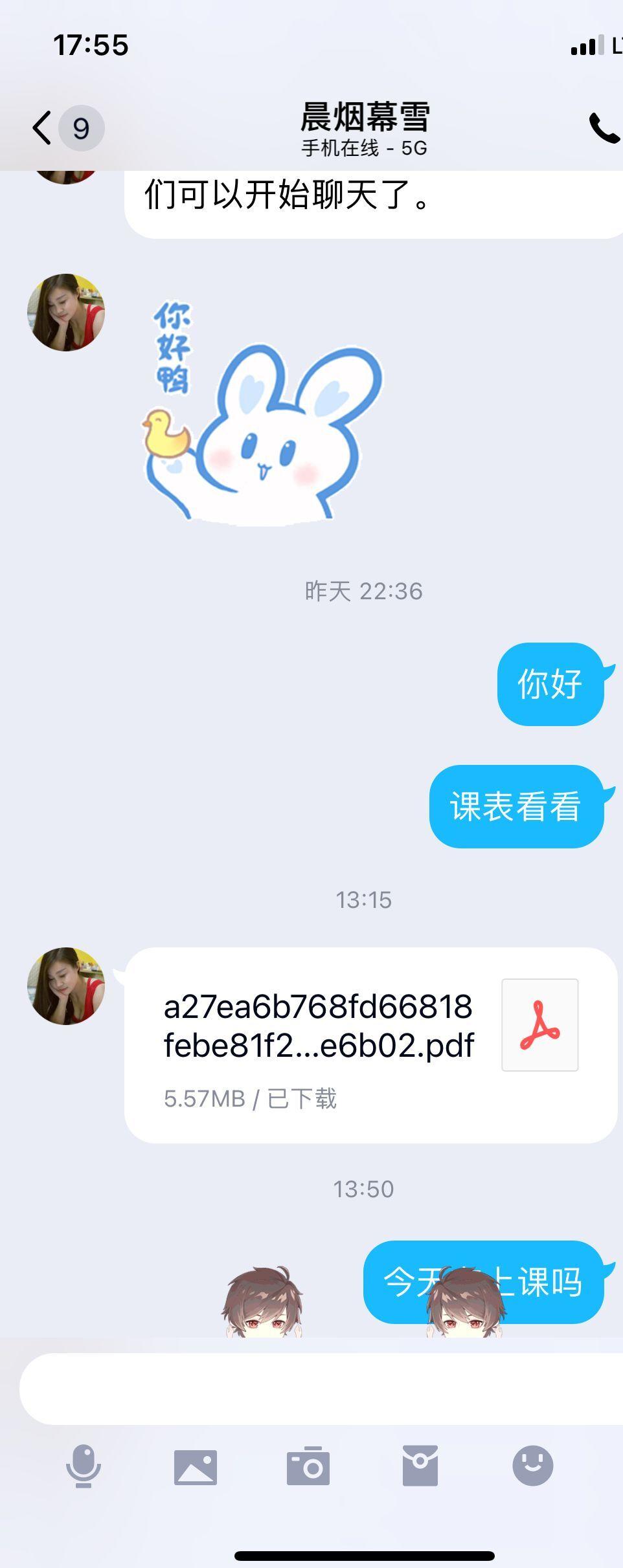The height and width of the screenshot is (1568, 623).
Task: Open the emoji sticker panel
Action: click(x=533, y=1466)
